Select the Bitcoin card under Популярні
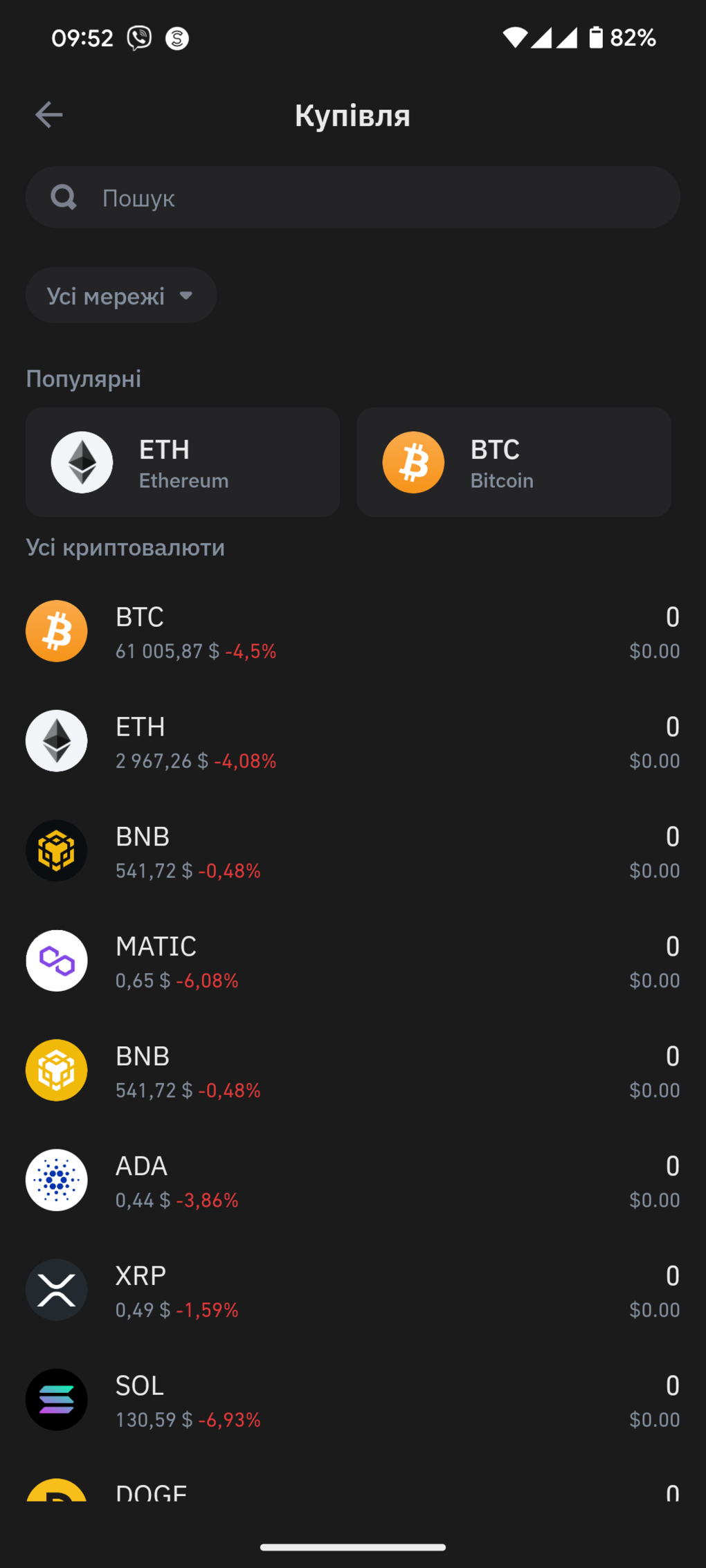This screenshot has height=1568, width=706. click(x=514, y=462)
